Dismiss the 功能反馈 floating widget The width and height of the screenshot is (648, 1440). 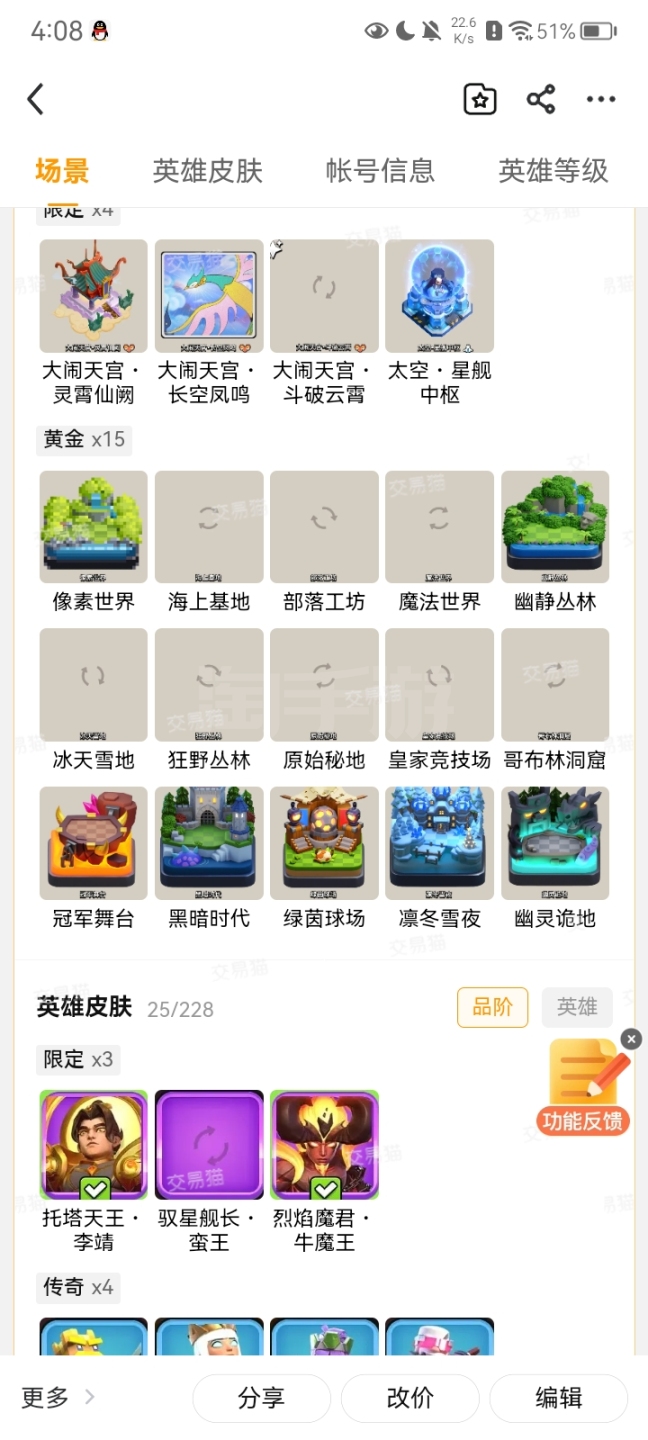pos(631,1039)
